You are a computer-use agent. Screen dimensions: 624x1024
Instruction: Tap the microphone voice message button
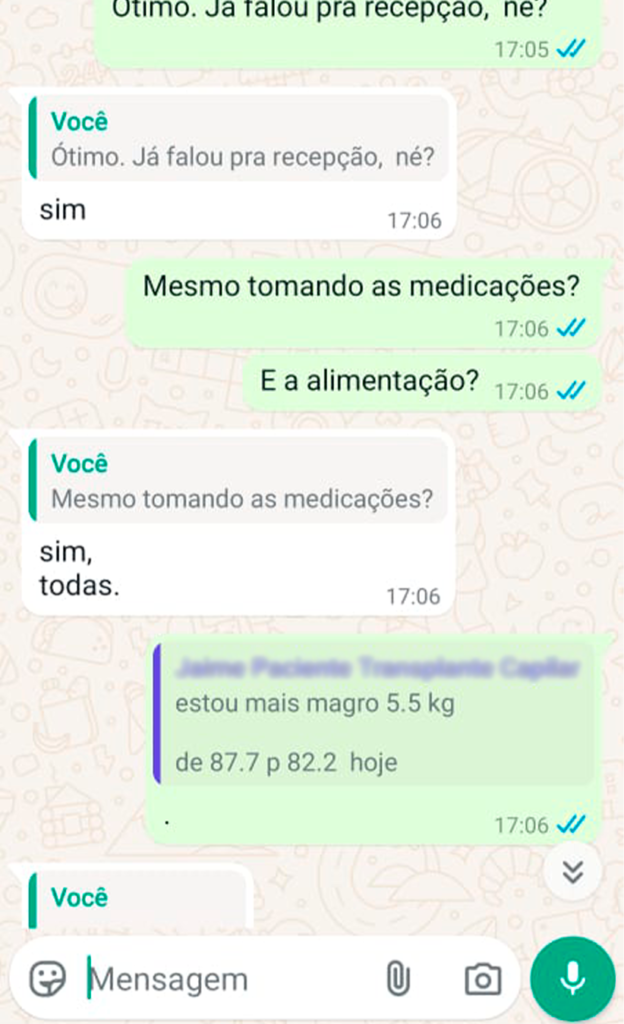point(572,978)
